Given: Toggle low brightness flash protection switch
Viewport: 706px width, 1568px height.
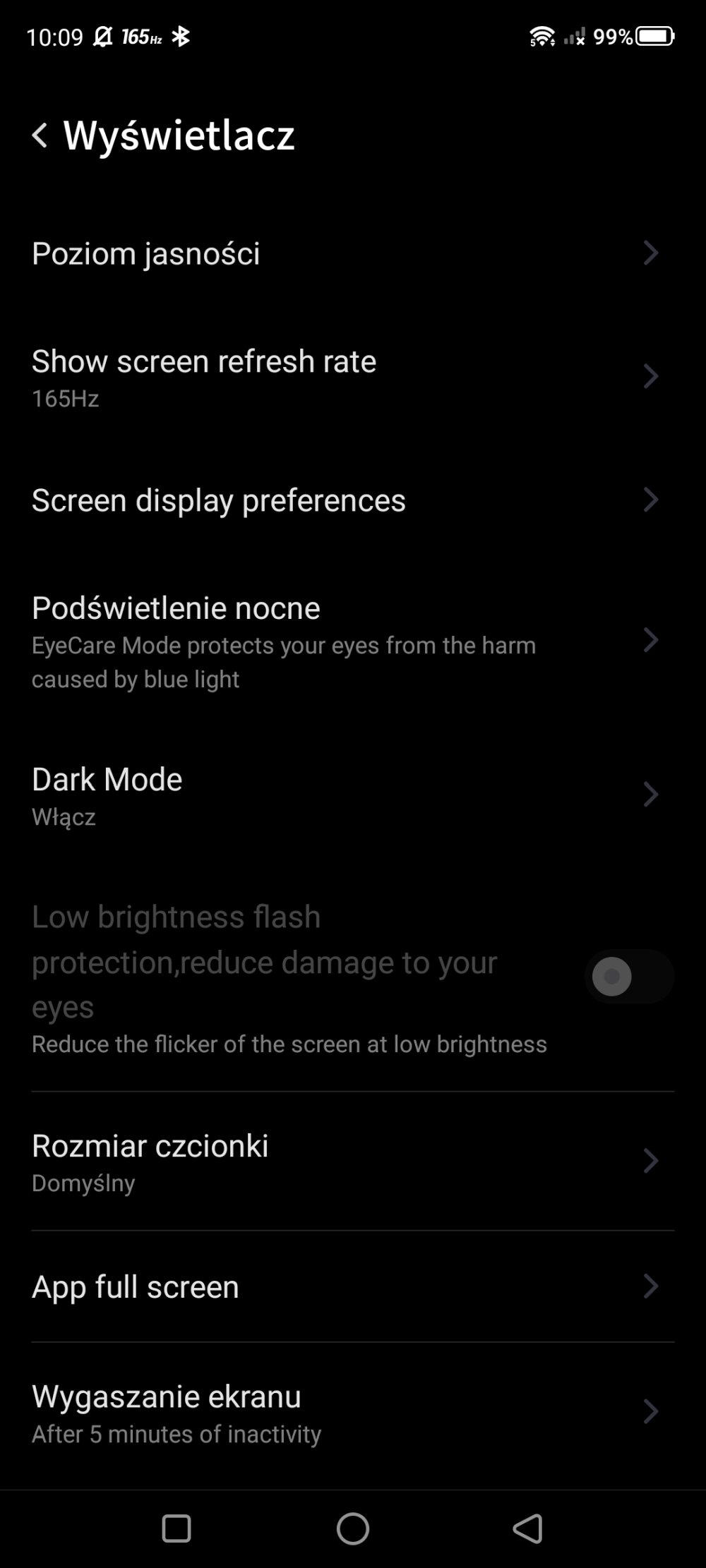Looking at the screenshot, I should pos(629,977).
